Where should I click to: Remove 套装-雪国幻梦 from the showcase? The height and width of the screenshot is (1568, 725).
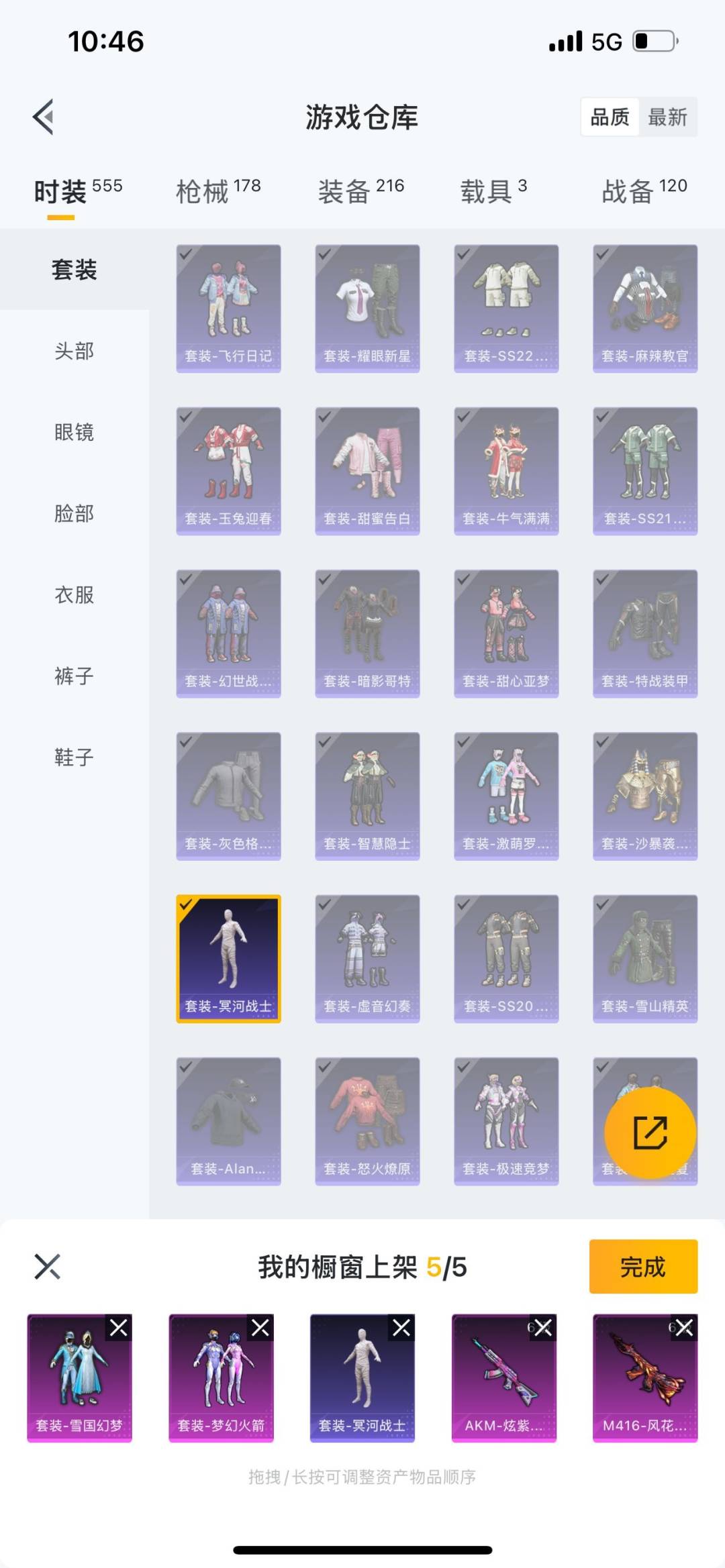tap(119, 1327)
